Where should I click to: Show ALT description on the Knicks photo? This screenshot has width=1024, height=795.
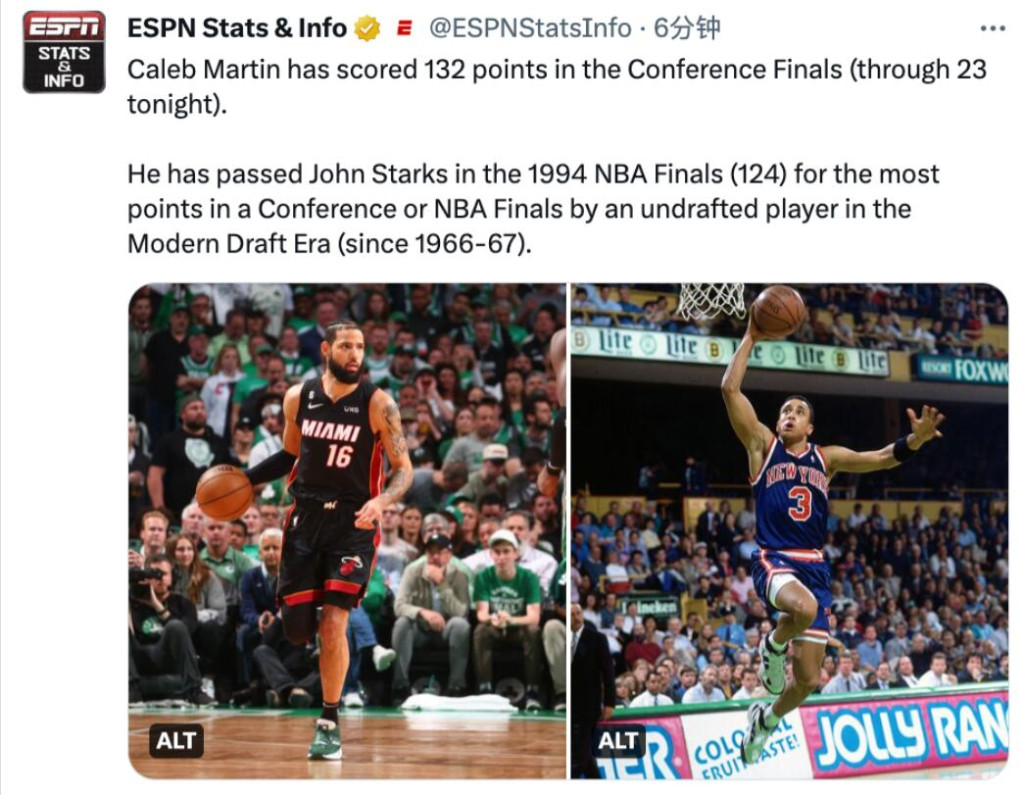pos(618,741)
